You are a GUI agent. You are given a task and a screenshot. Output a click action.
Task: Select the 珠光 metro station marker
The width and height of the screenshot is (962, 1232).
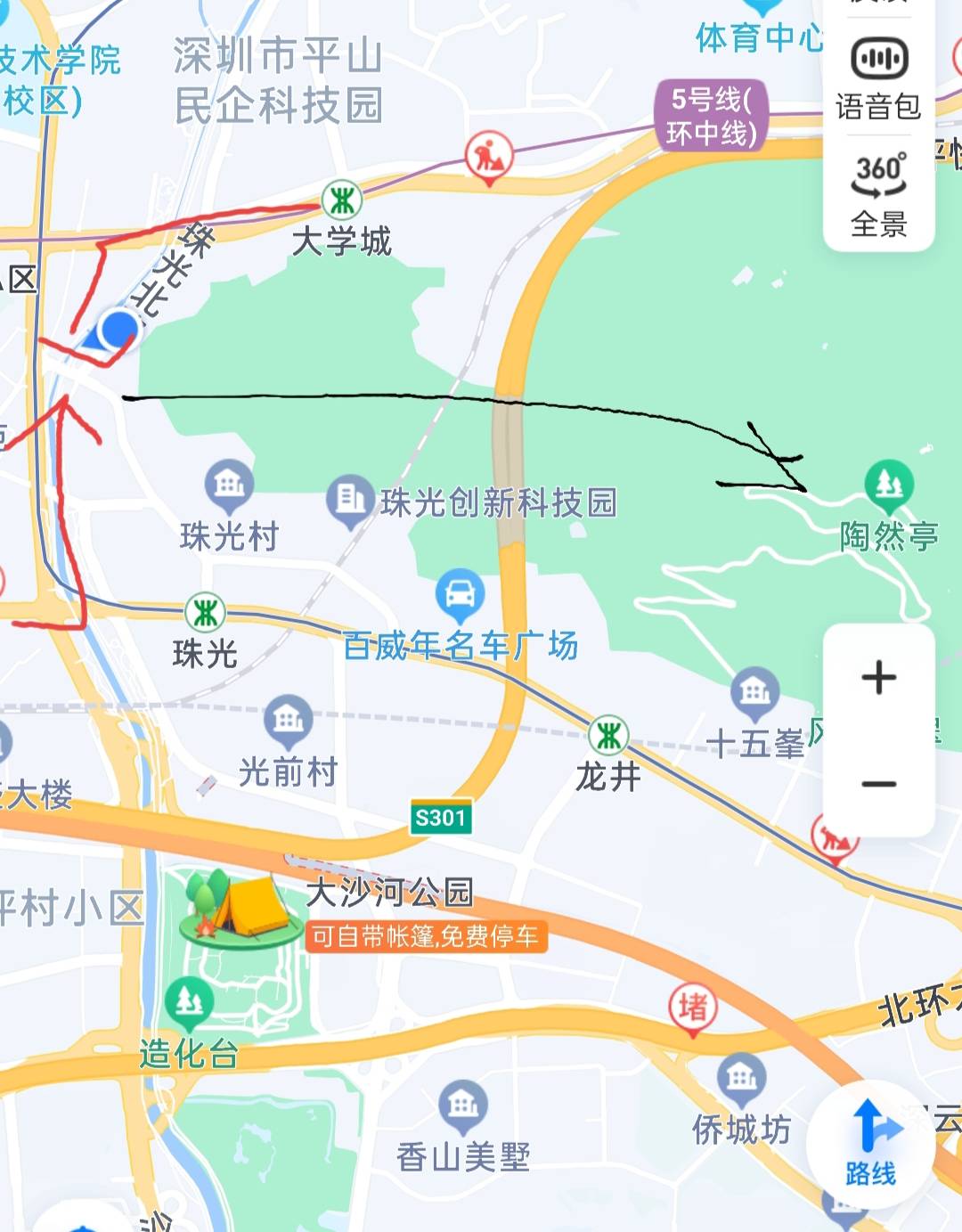pos(206,613)
